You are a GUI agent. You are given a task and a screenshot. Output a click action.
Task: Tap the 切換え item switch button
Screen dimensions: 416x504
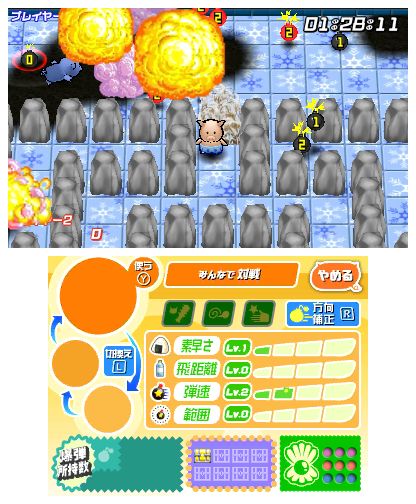(119, 361)
